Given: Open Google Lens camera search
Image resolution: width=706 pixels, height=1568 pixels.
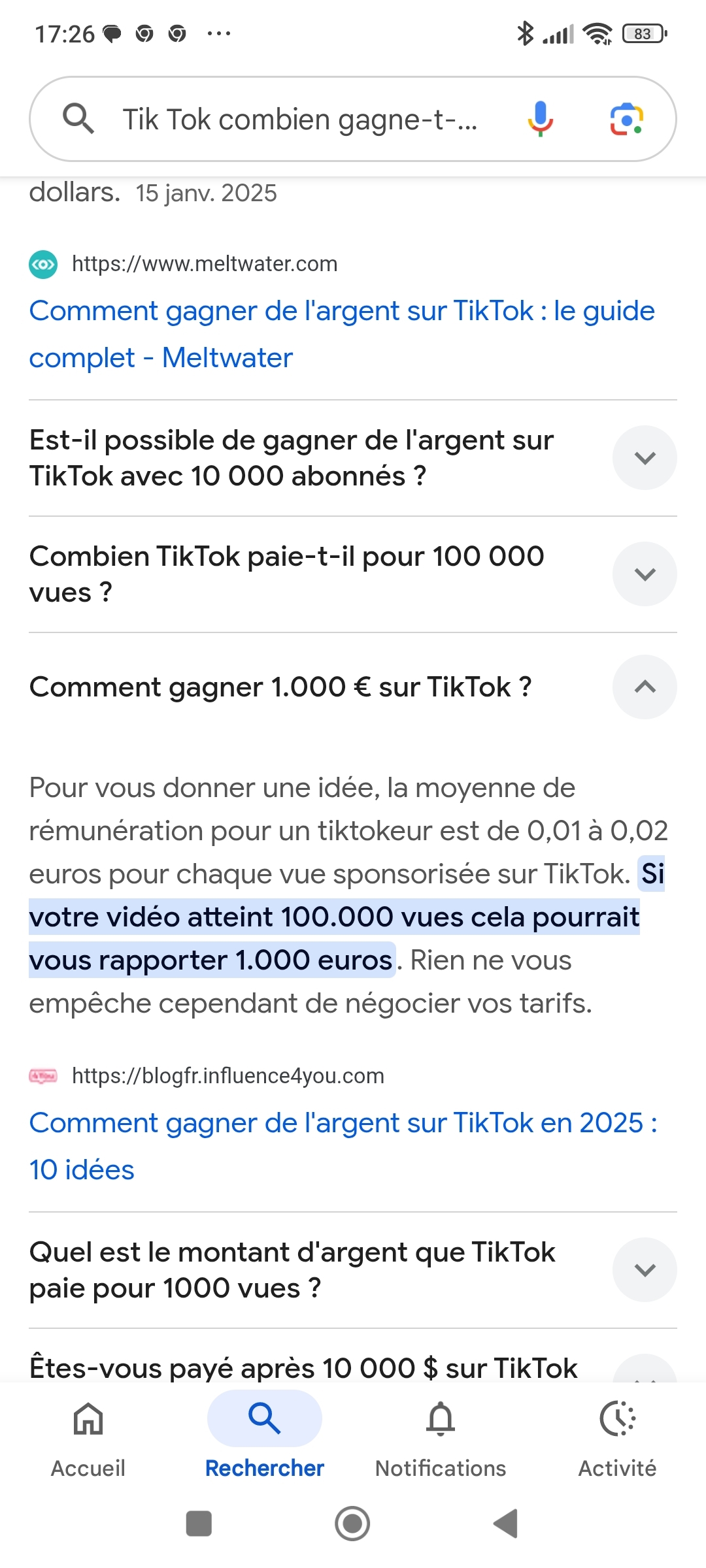Looking at the screenshot, I should coord(626,119).
